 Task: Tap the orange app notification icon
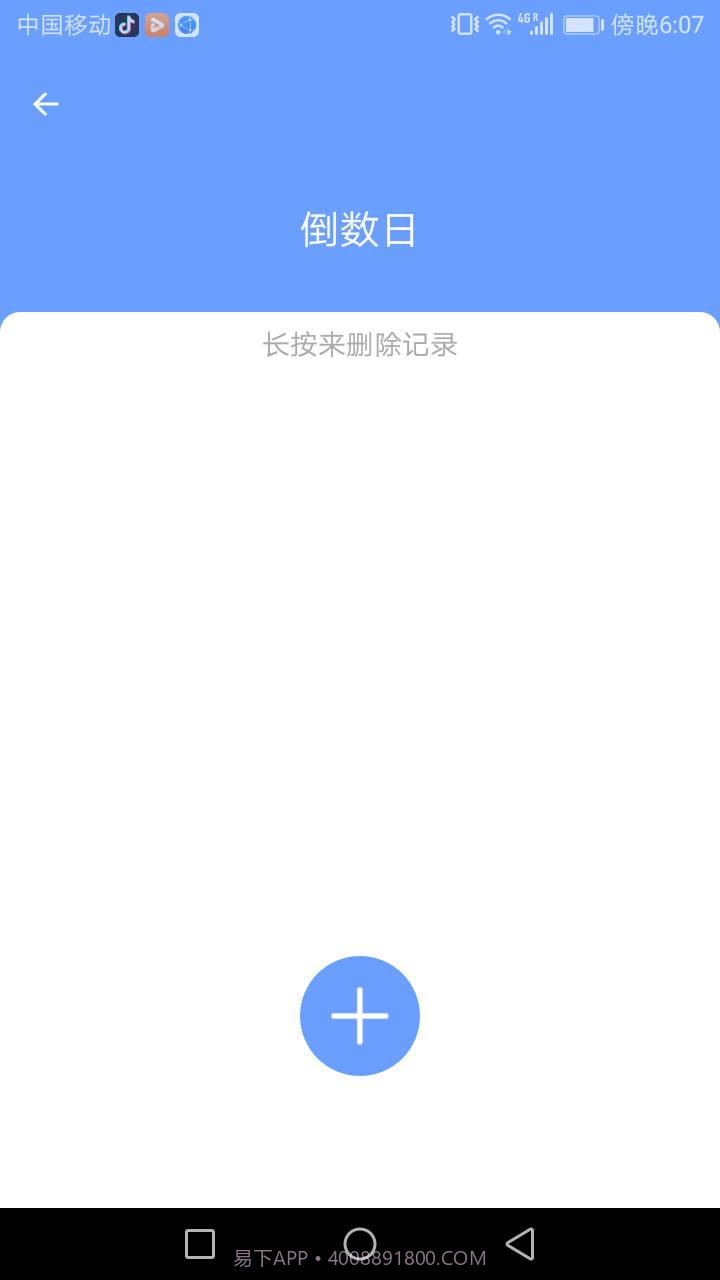coord(157,24)
